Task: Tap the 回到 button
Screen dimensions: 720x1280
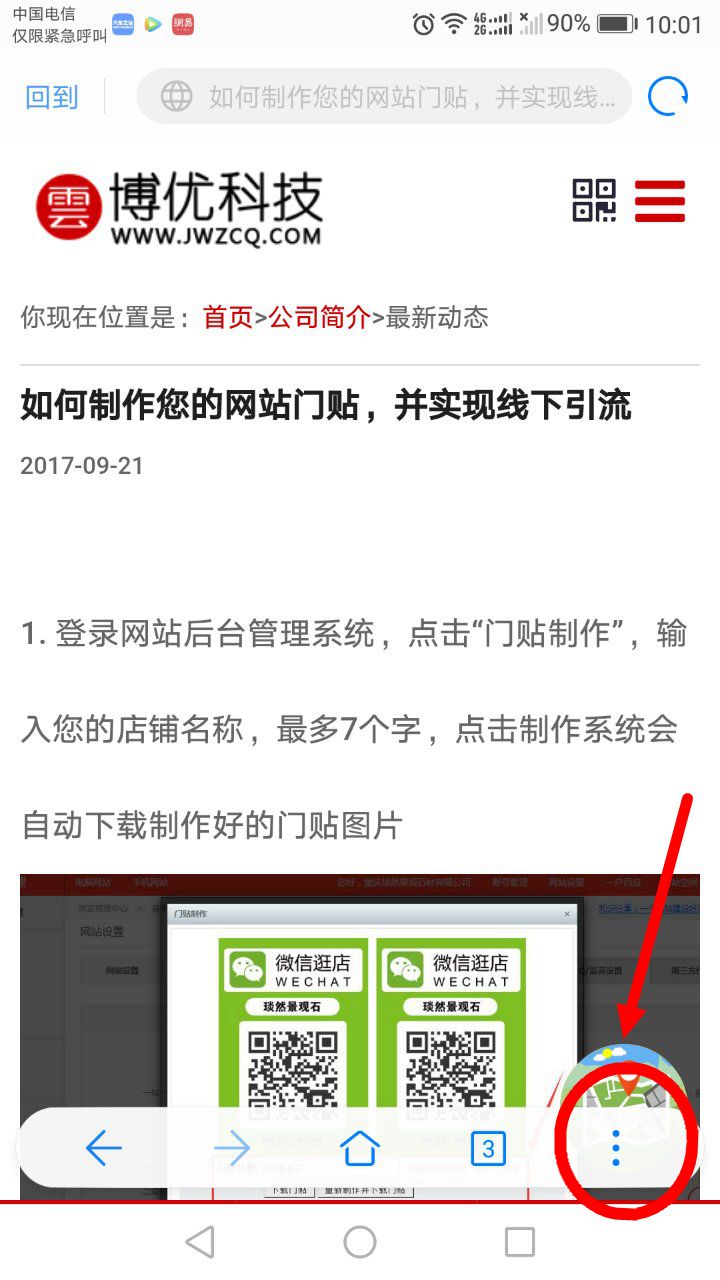Action: 51,97
